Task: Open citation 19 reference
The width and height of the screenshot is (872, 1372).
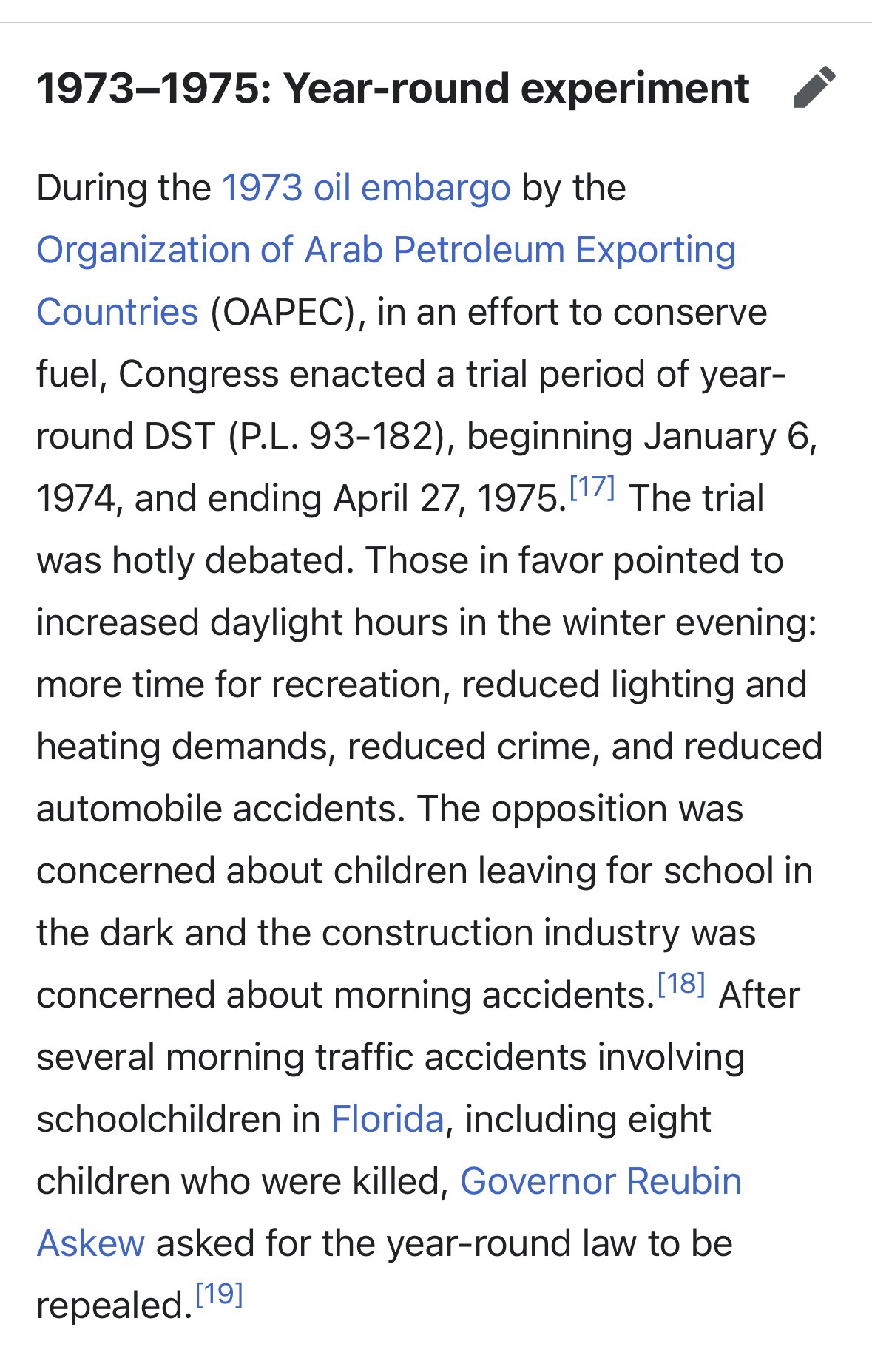Action: coord(219,1295)
